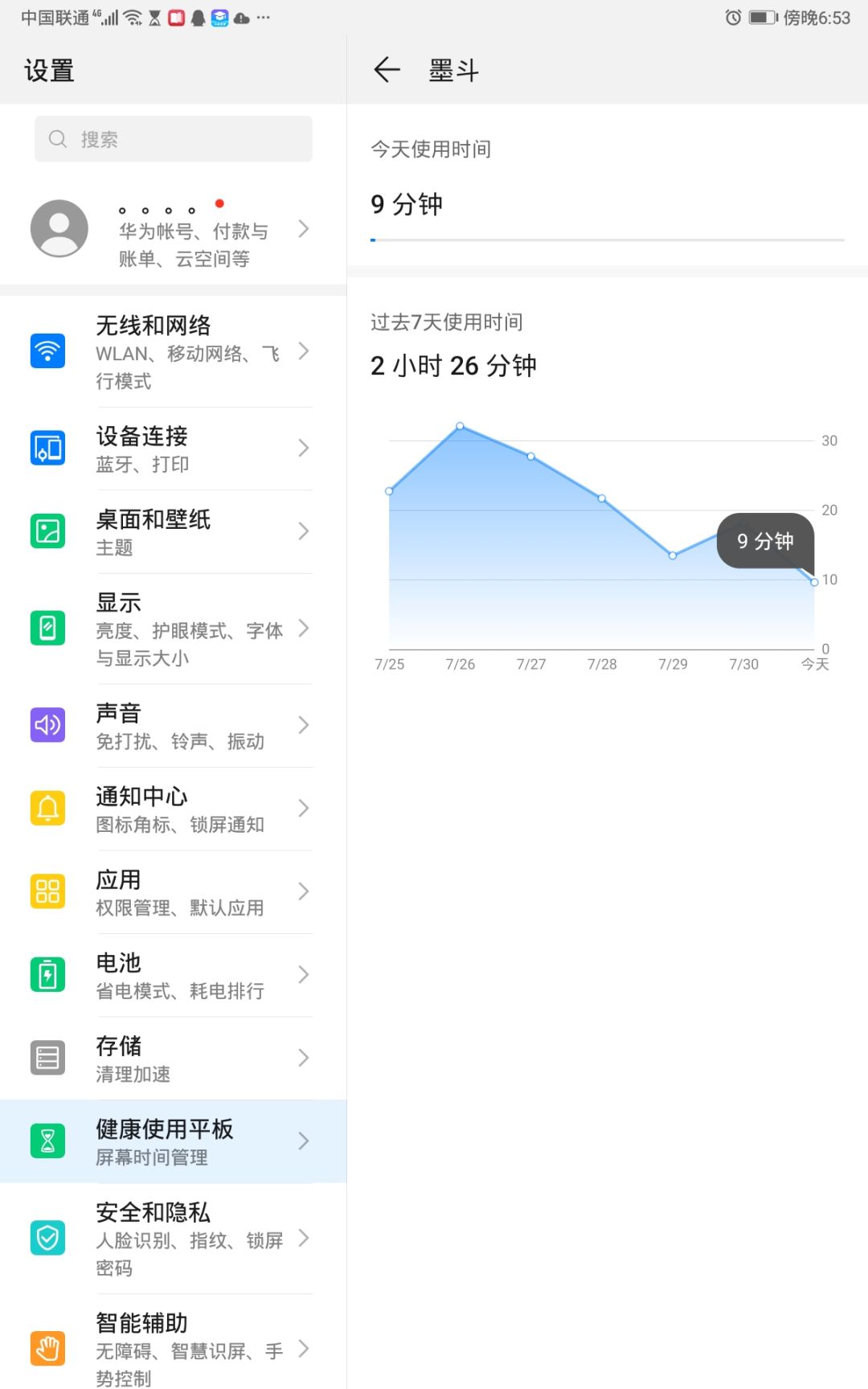868x1389 pixels.
Task: Select the 7/25 data point on the chart
Action: coord(390,491)
